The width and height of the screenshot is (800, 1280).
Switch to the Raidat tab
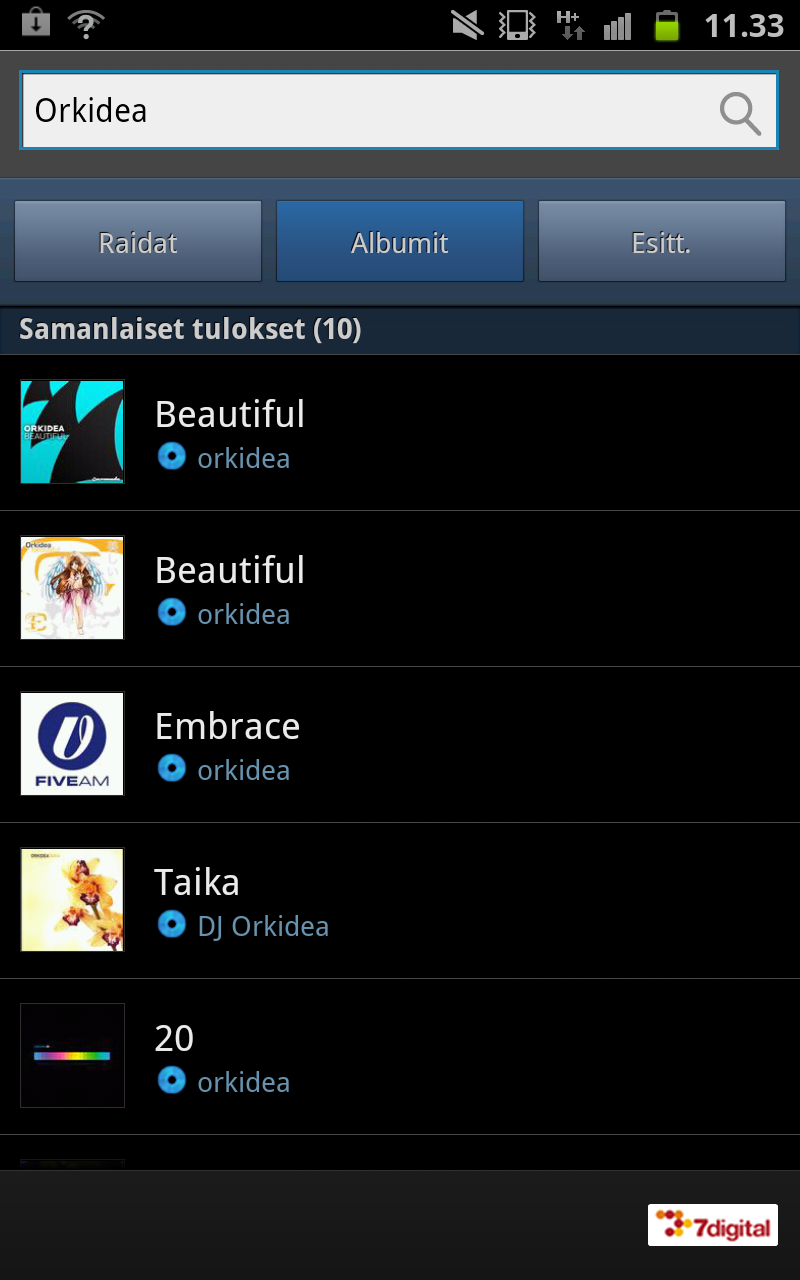[x=138, y=242]
